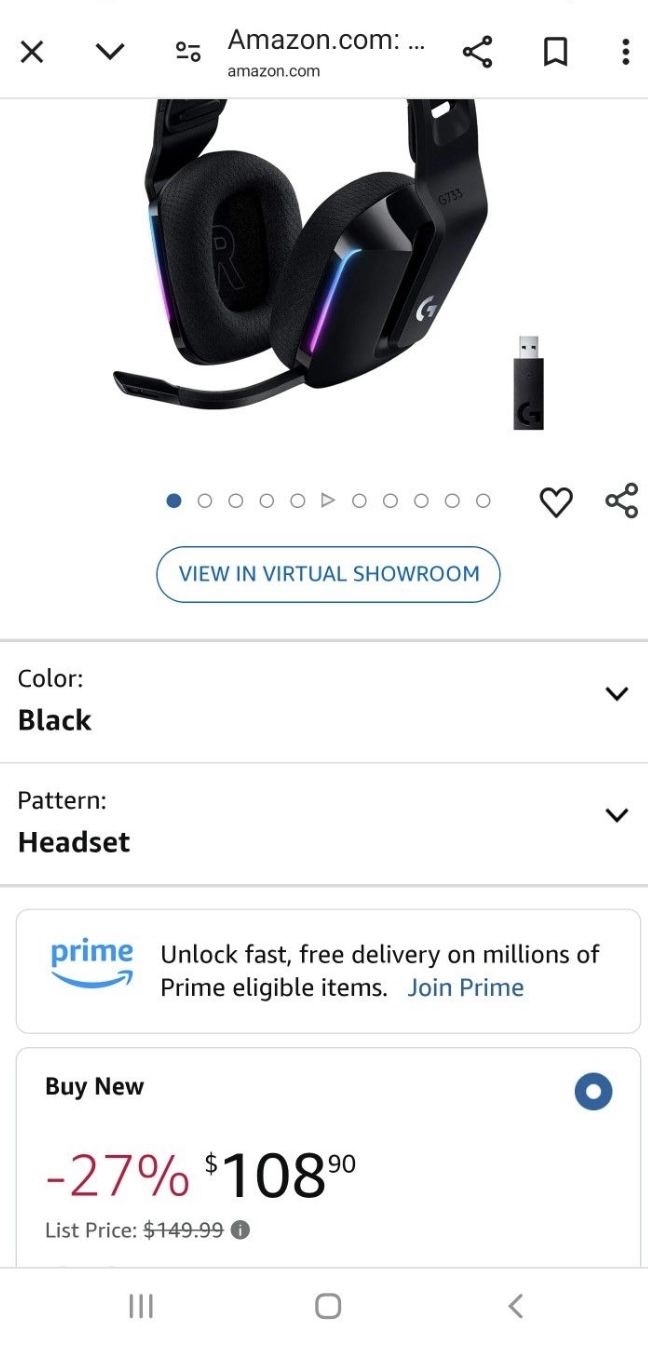
Task: Go back using system navigation
Action: pyautogui.click(x=515, y=1305)
